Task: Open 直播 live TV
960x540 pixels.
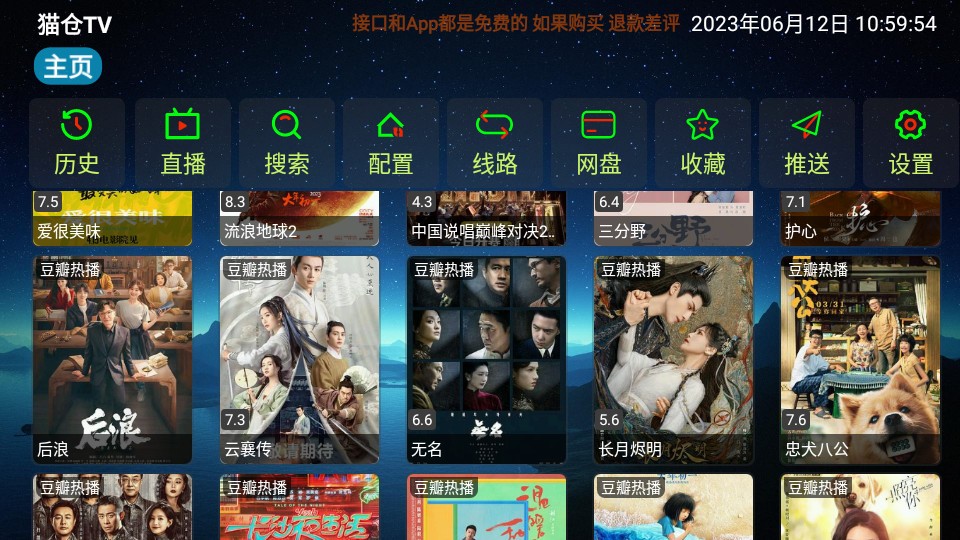Action: pos(182,143)
